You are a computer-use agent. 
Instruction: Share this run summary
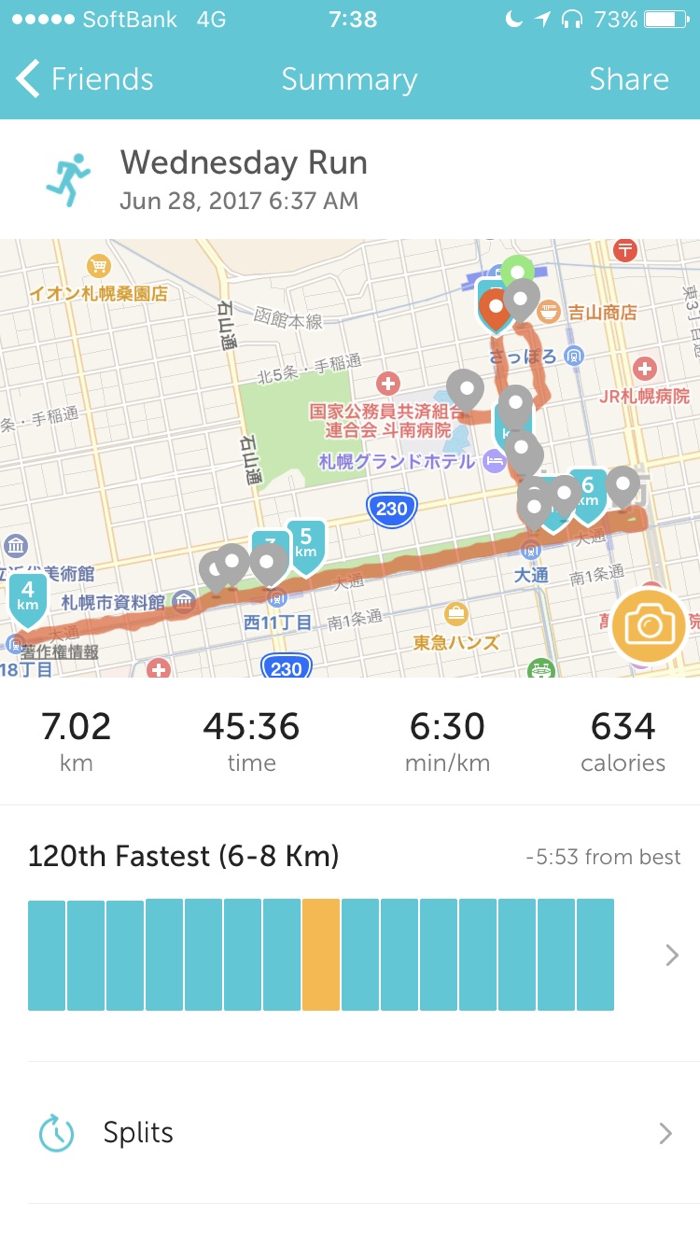pos(628,79)
